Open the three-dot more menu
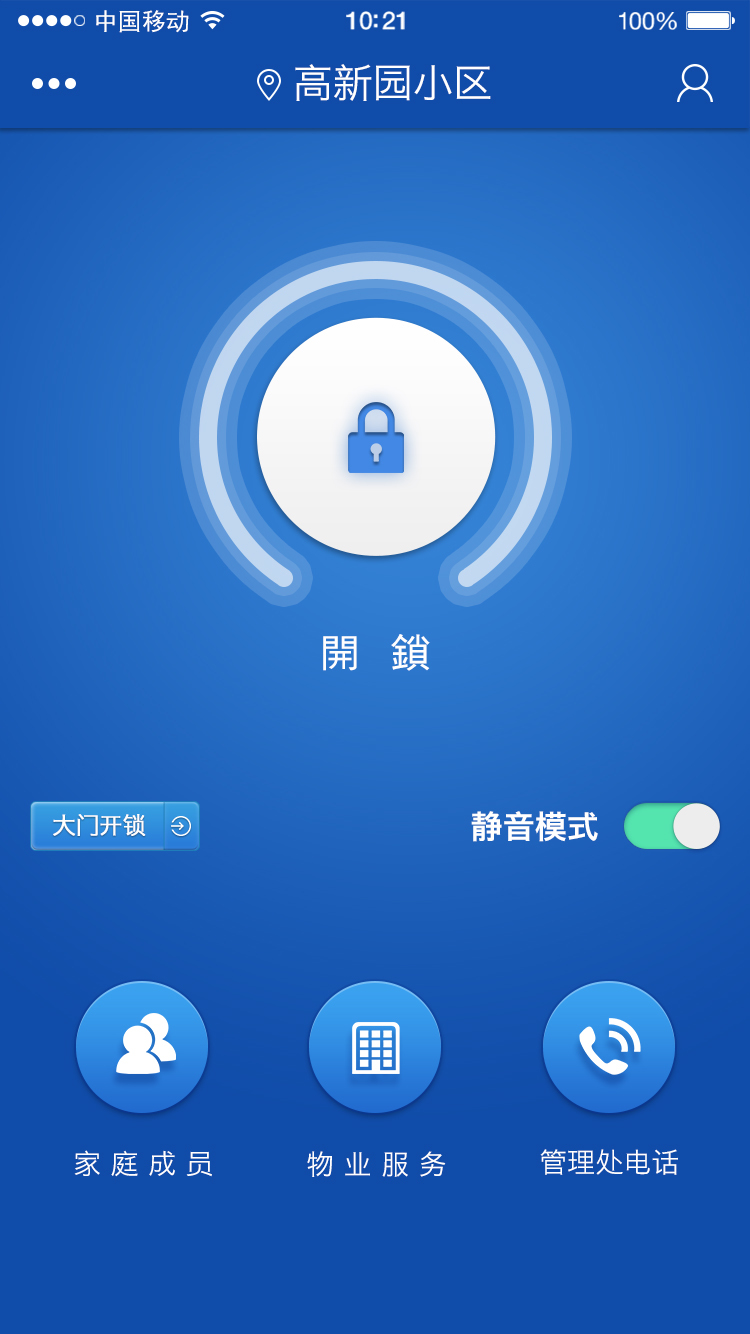Image resolution: width=750 pixels, height=1334 pixels. (x=54, y=84)
